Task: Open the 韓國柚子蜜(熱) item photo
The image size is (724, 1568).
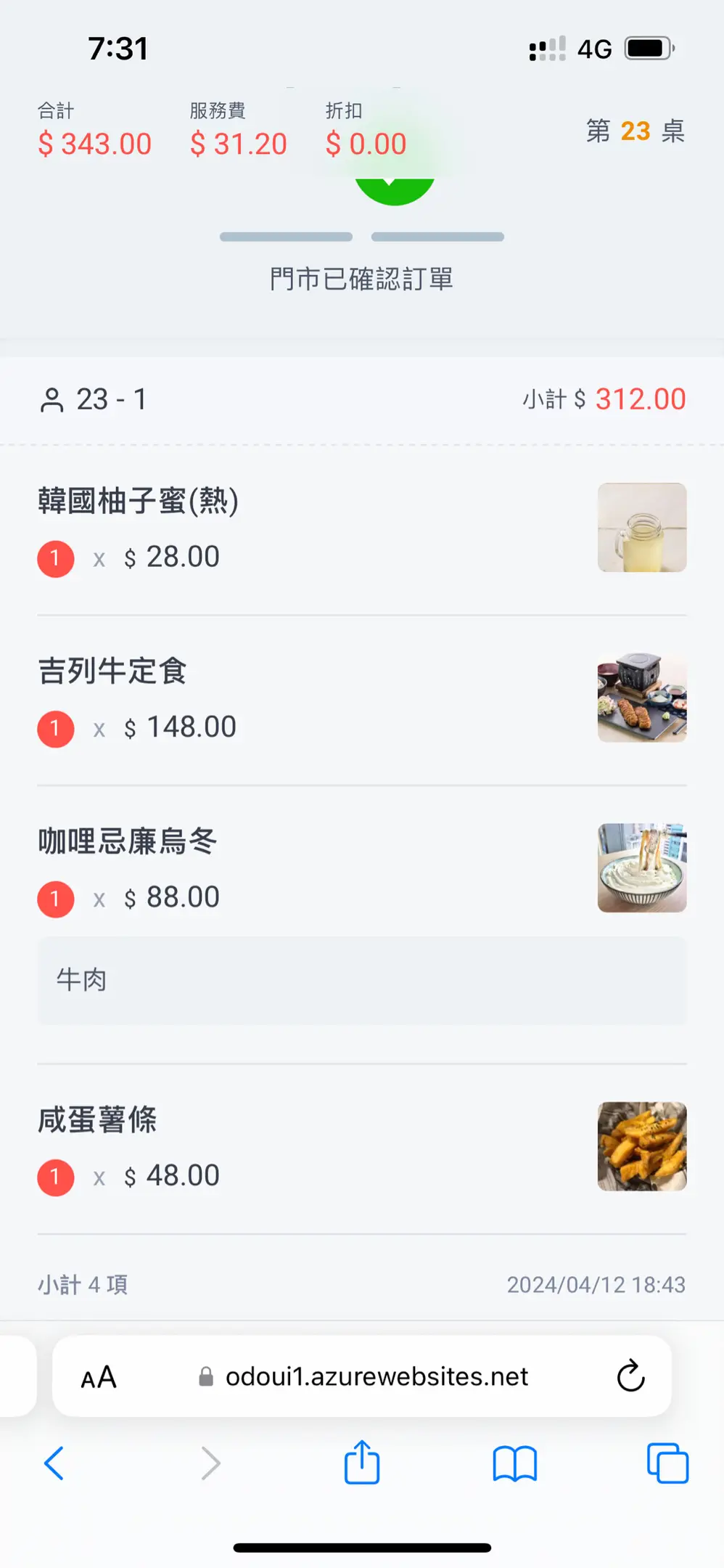Action: 642,528
